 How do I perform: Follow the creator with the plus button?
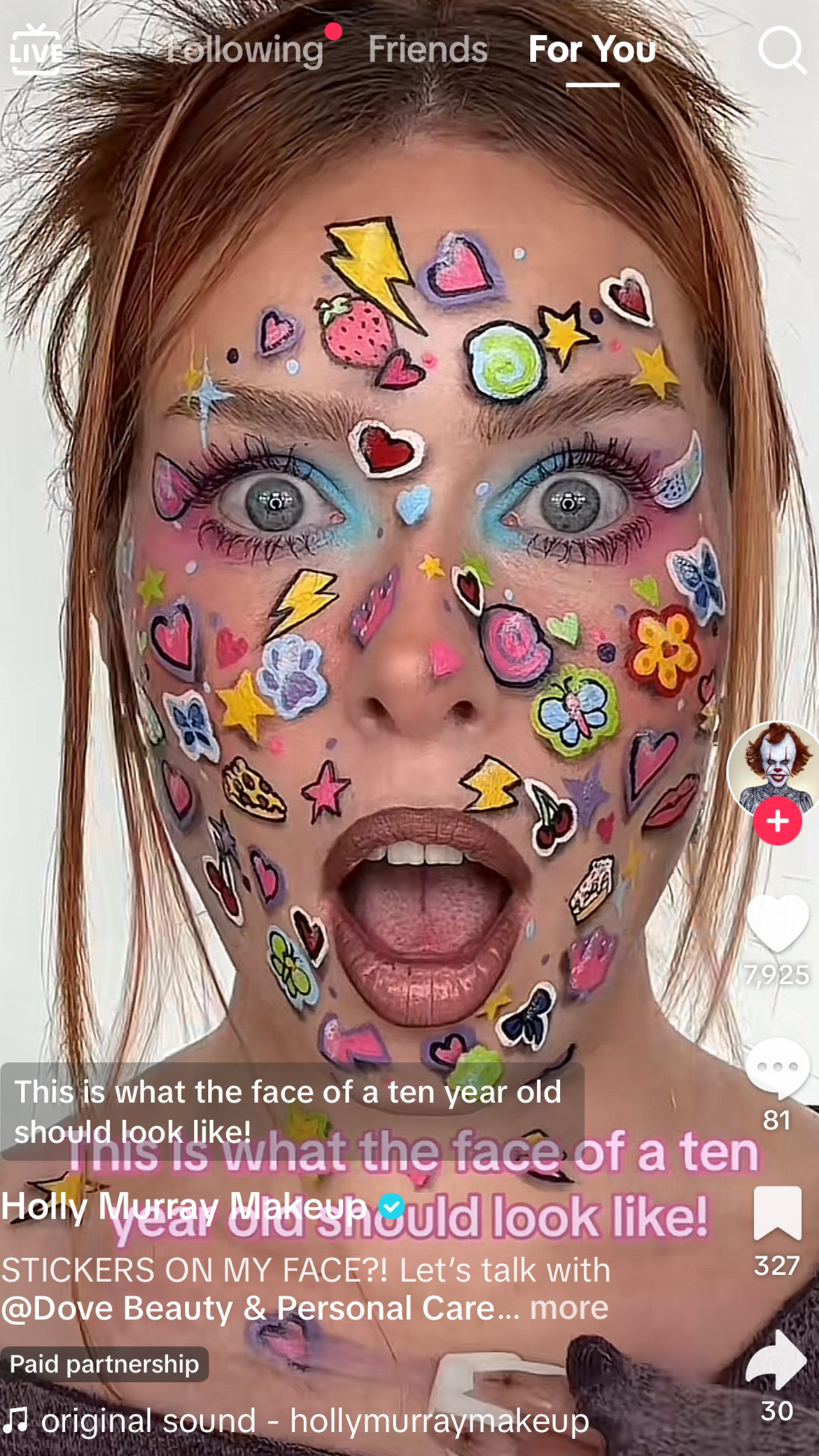pyautogui.click(x=777, y=821)
